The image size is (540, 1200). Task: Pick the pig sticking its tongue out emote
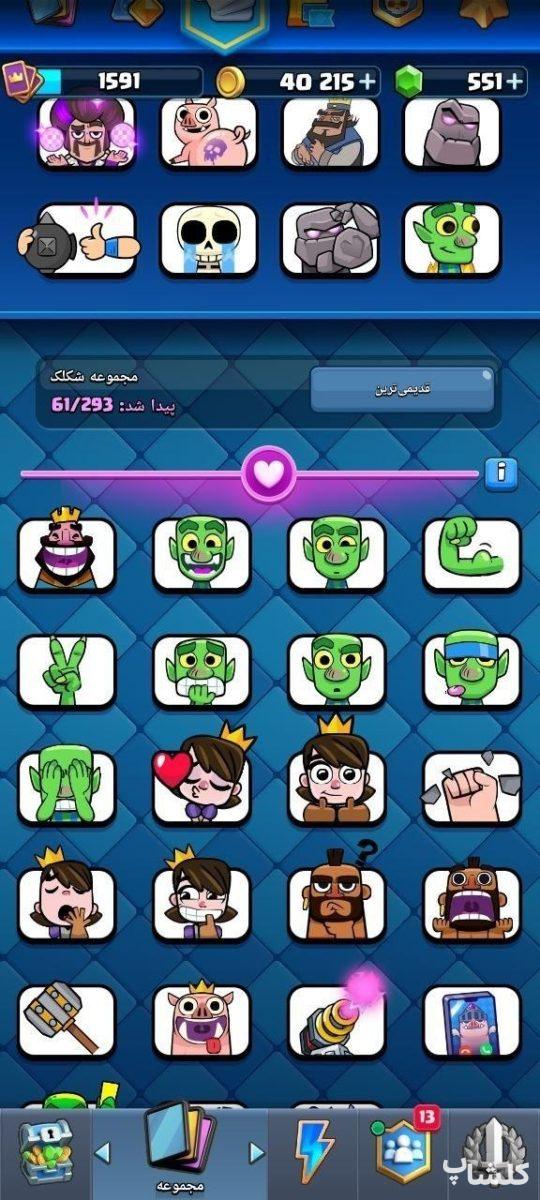point(201,1022)
